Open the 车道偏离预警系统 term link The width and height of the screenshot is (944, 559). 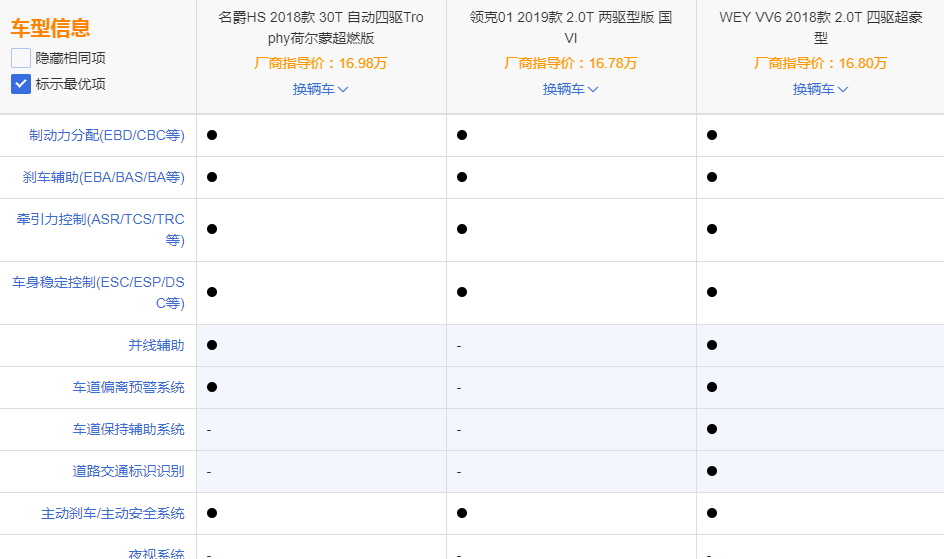pos(128,387)
